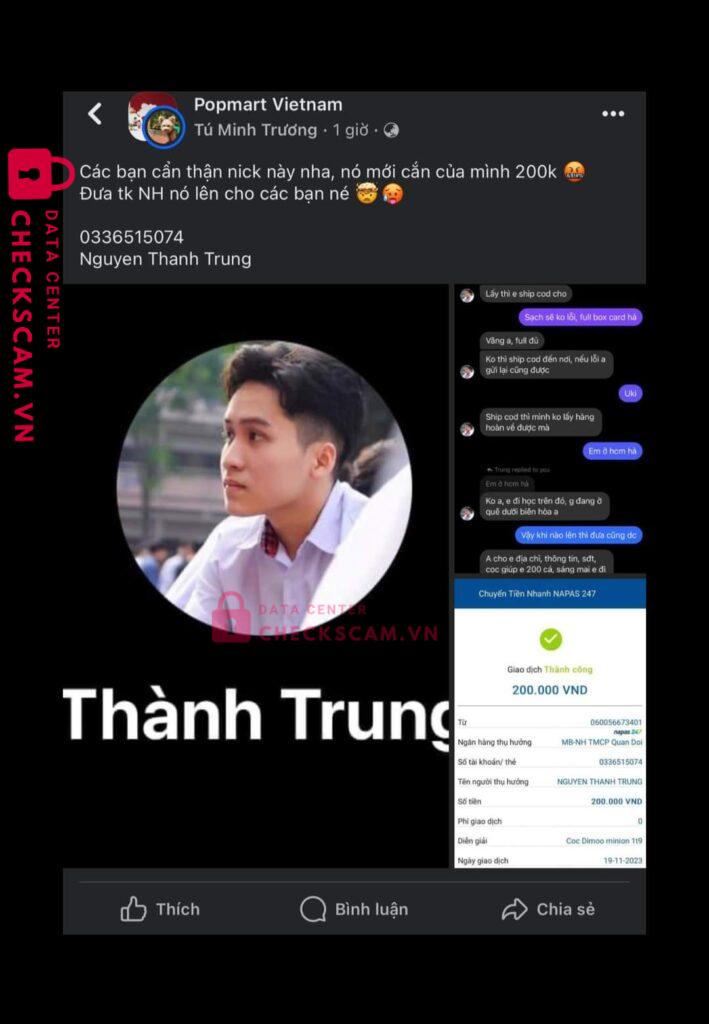
Task: Go back using the top-left arrow
Action: pos(95,114)
